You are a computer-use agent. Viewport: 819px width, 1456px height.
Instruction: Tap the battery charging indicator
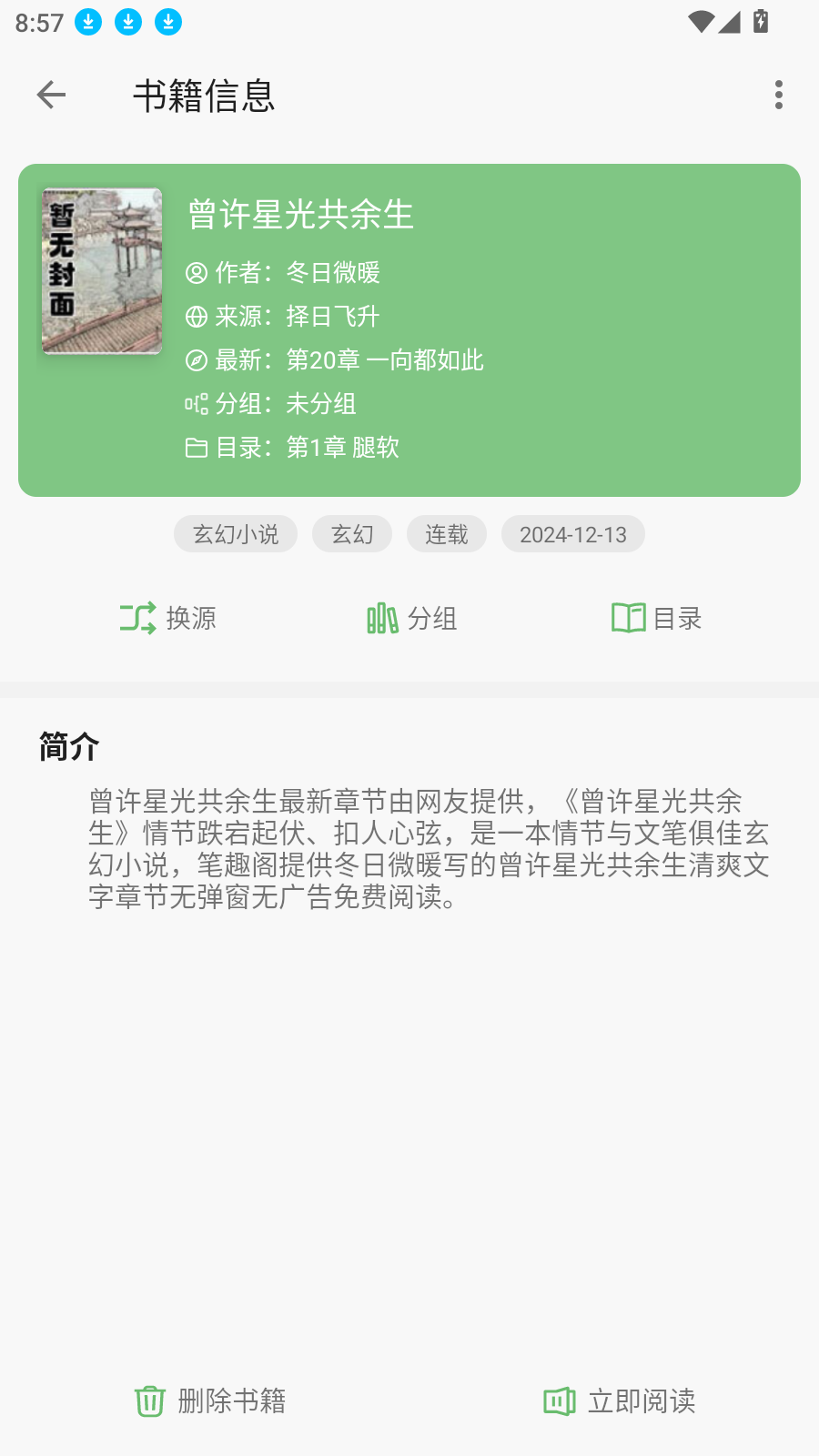[763, 23]
